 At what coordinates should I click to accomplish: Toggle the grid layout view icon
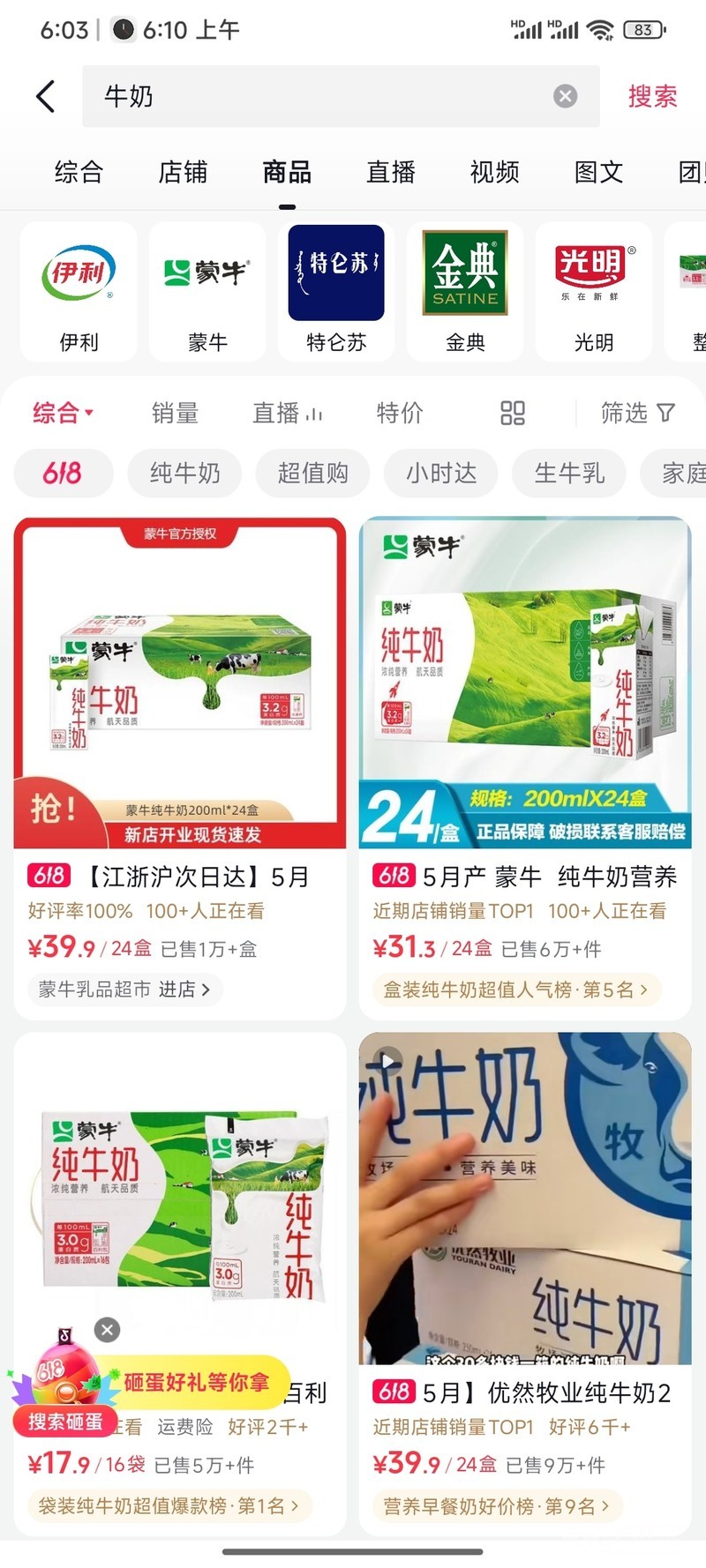[x=513, y=413]
